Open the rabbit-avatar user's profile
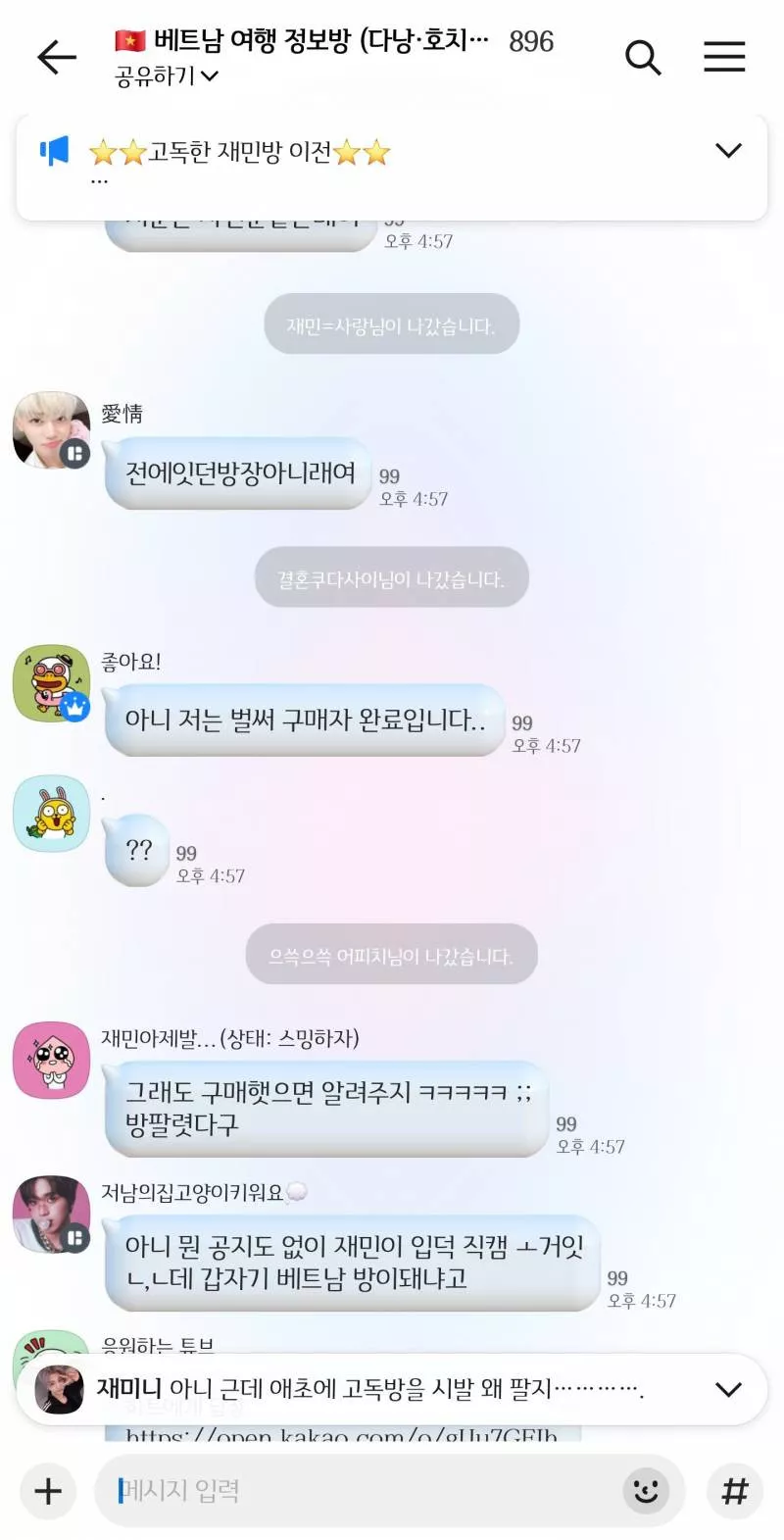Screen dimensions: 784x1540 coord(51,814)
